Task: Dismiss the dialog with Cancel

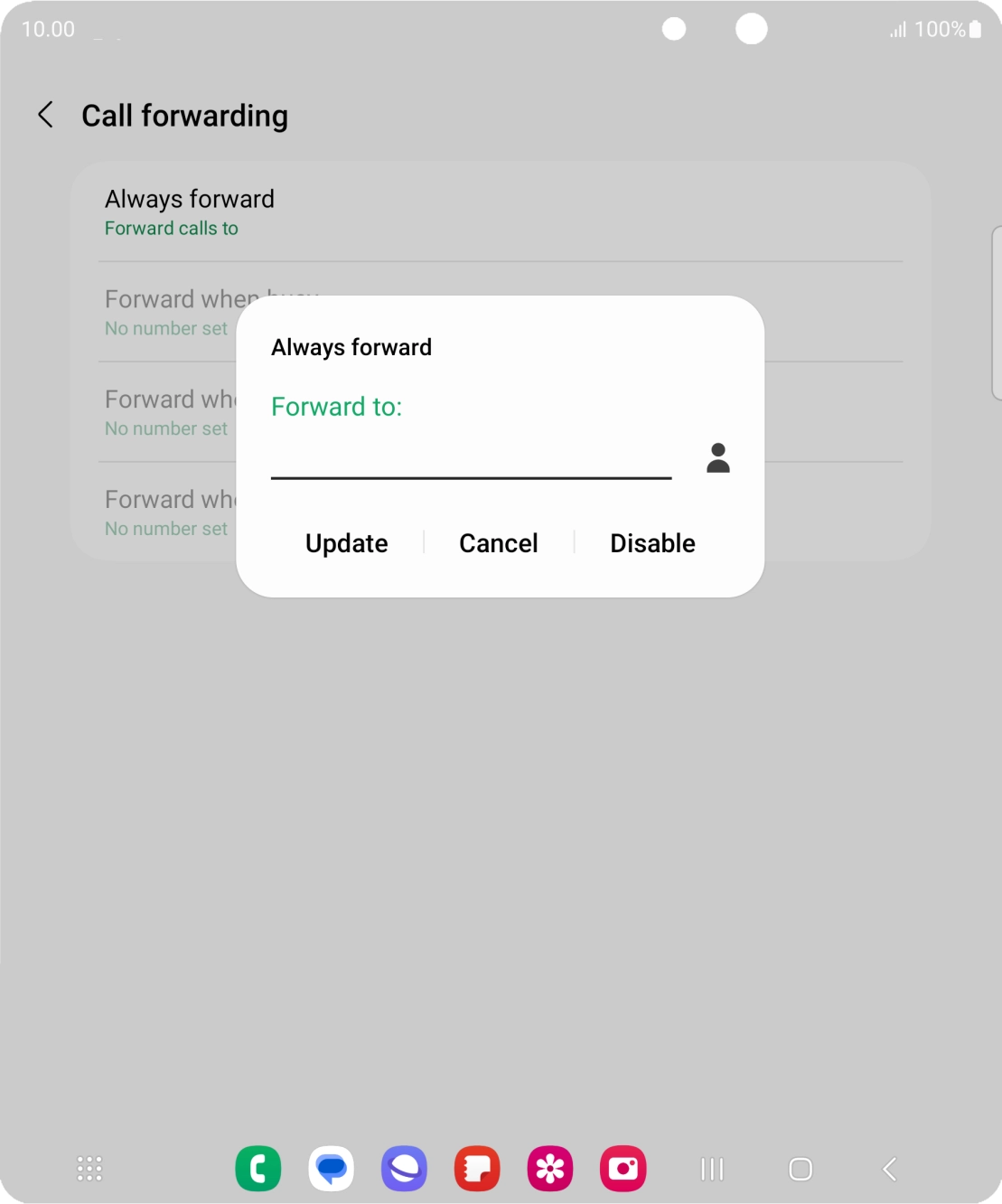Action: coord(498,542)
